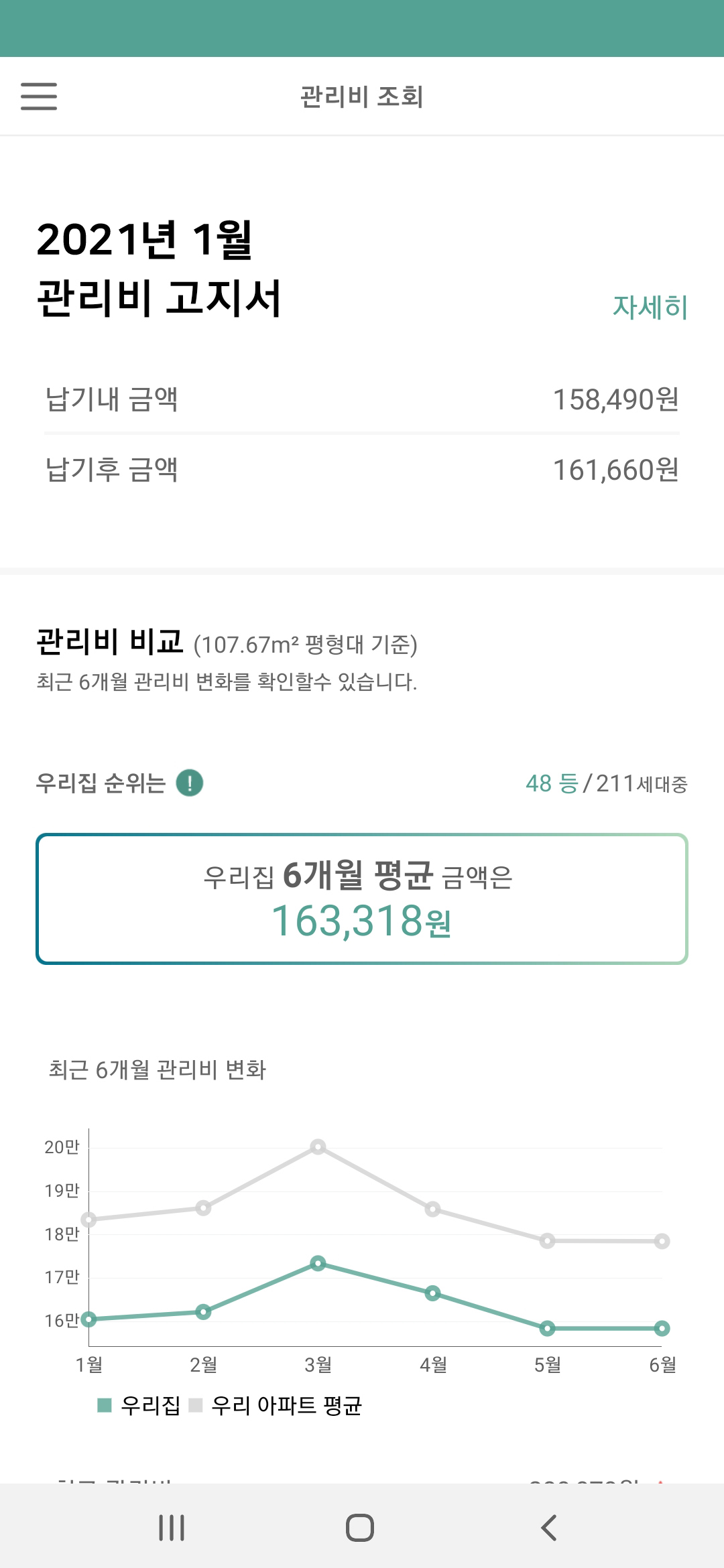This screenshot has width=724, height=1568.
Task: Go back using the system back button
Action: [548, 1528]
